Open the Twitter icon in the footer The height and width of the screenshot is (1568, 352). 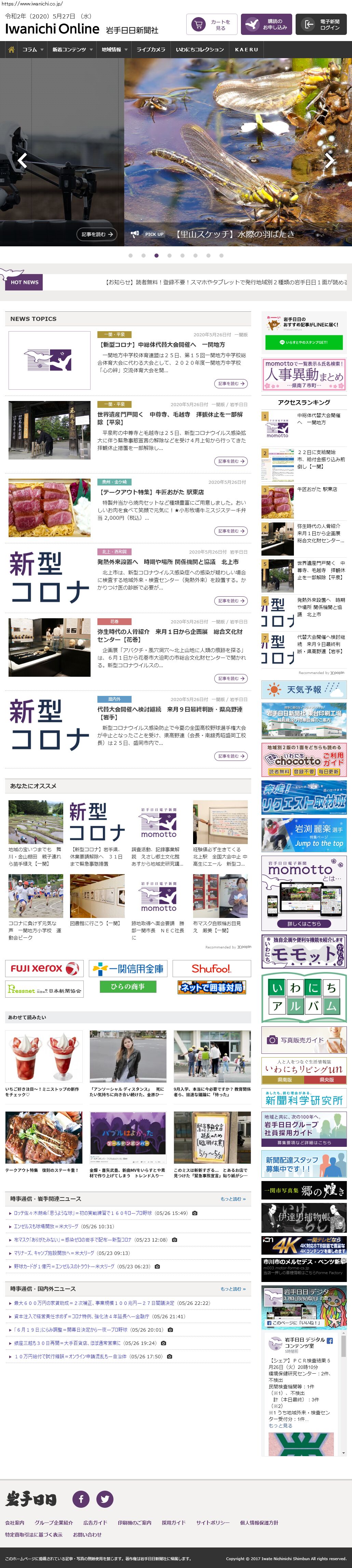coord(105,1499)
